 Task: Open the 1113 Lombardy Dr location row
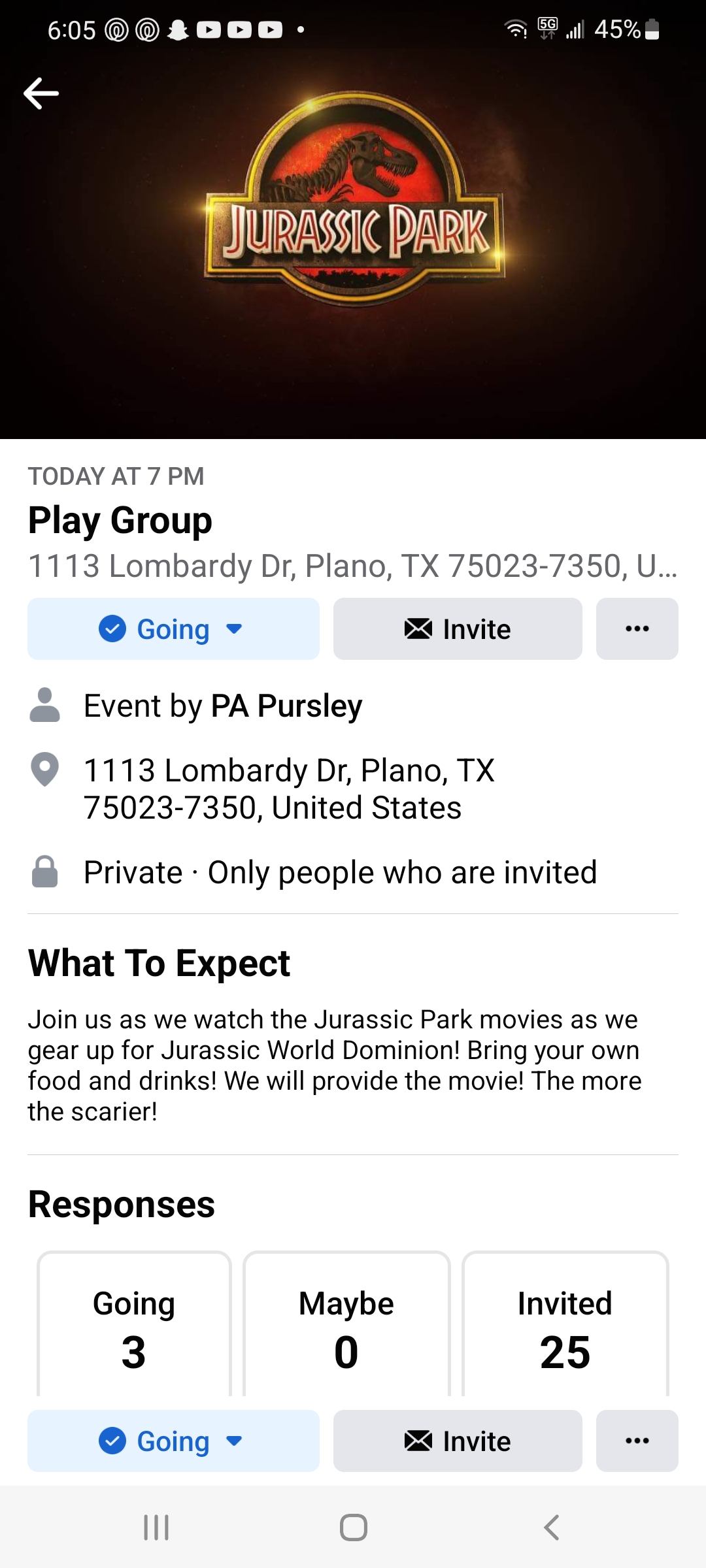[x=288, y=789]
